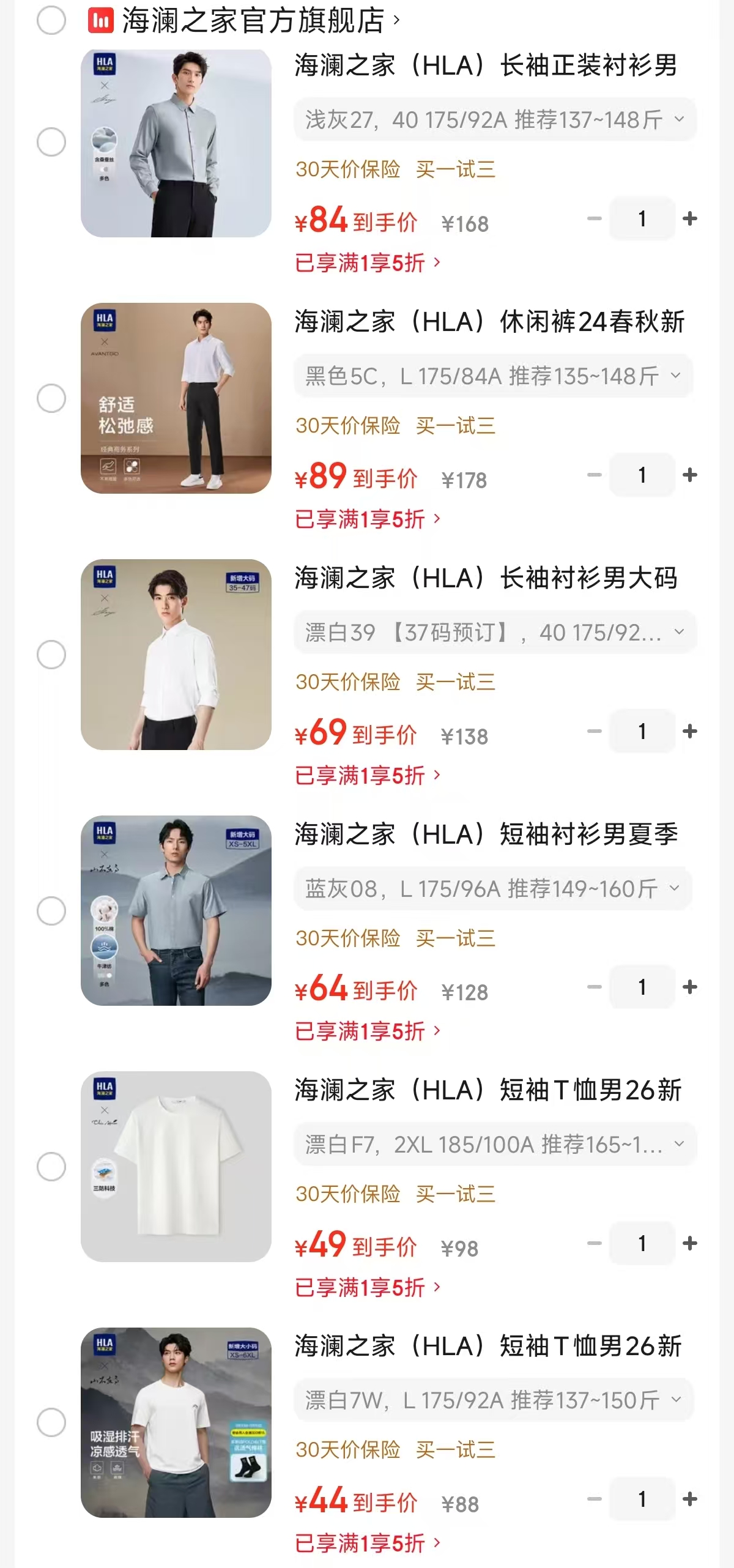Increase quantity of the ¥89 trousers
This screenshot has height=1568, width=734.
pos(690,475)
